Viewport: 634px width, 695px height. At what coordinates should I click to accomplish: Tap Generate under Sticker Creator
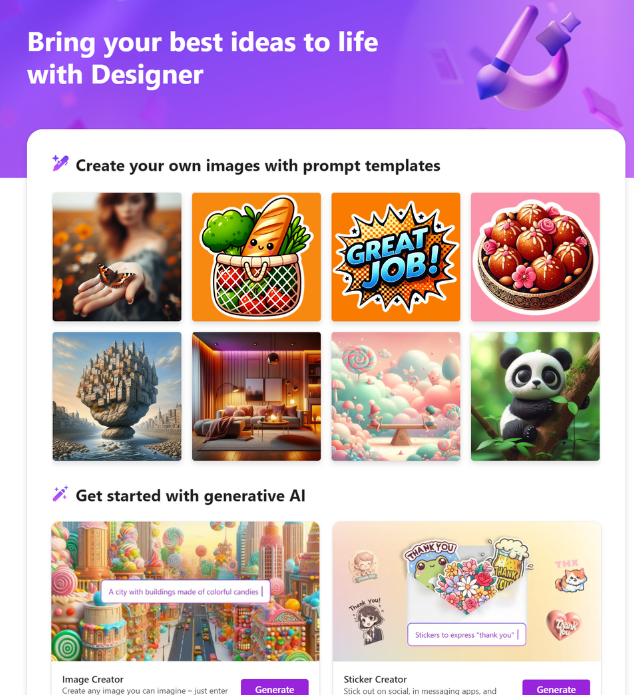tap(556, 688)
